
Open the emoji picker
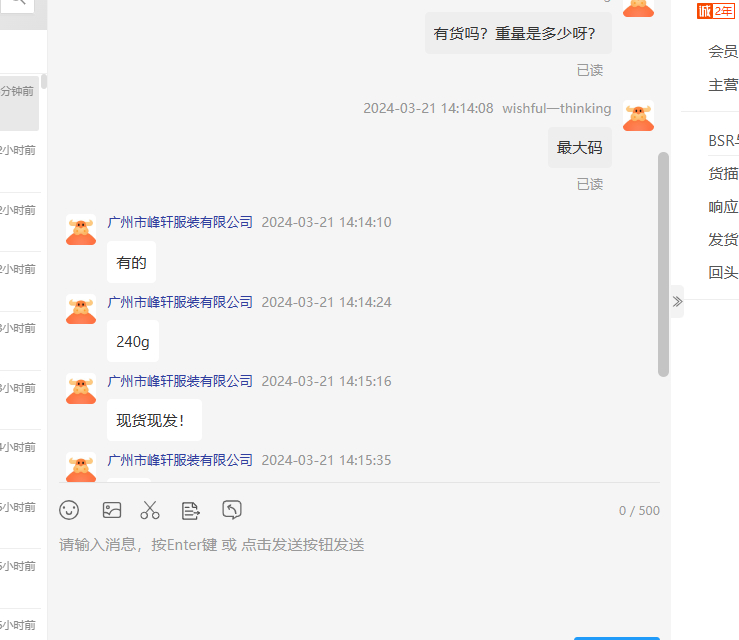(69, 510)
